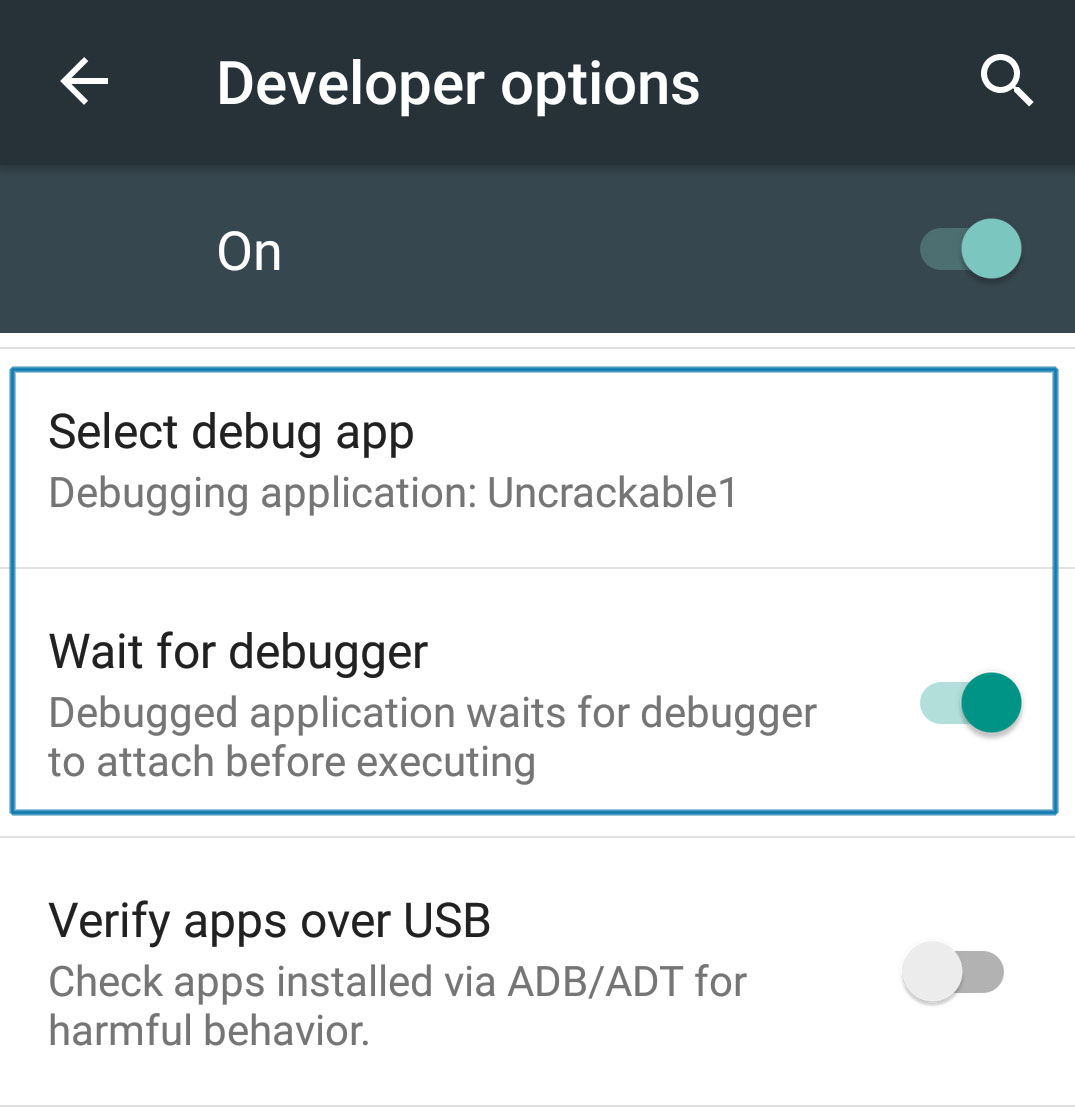Viewport: 1075px width, 1107px height.
Task: Enable Verify apps over USB
Action: 953,972
